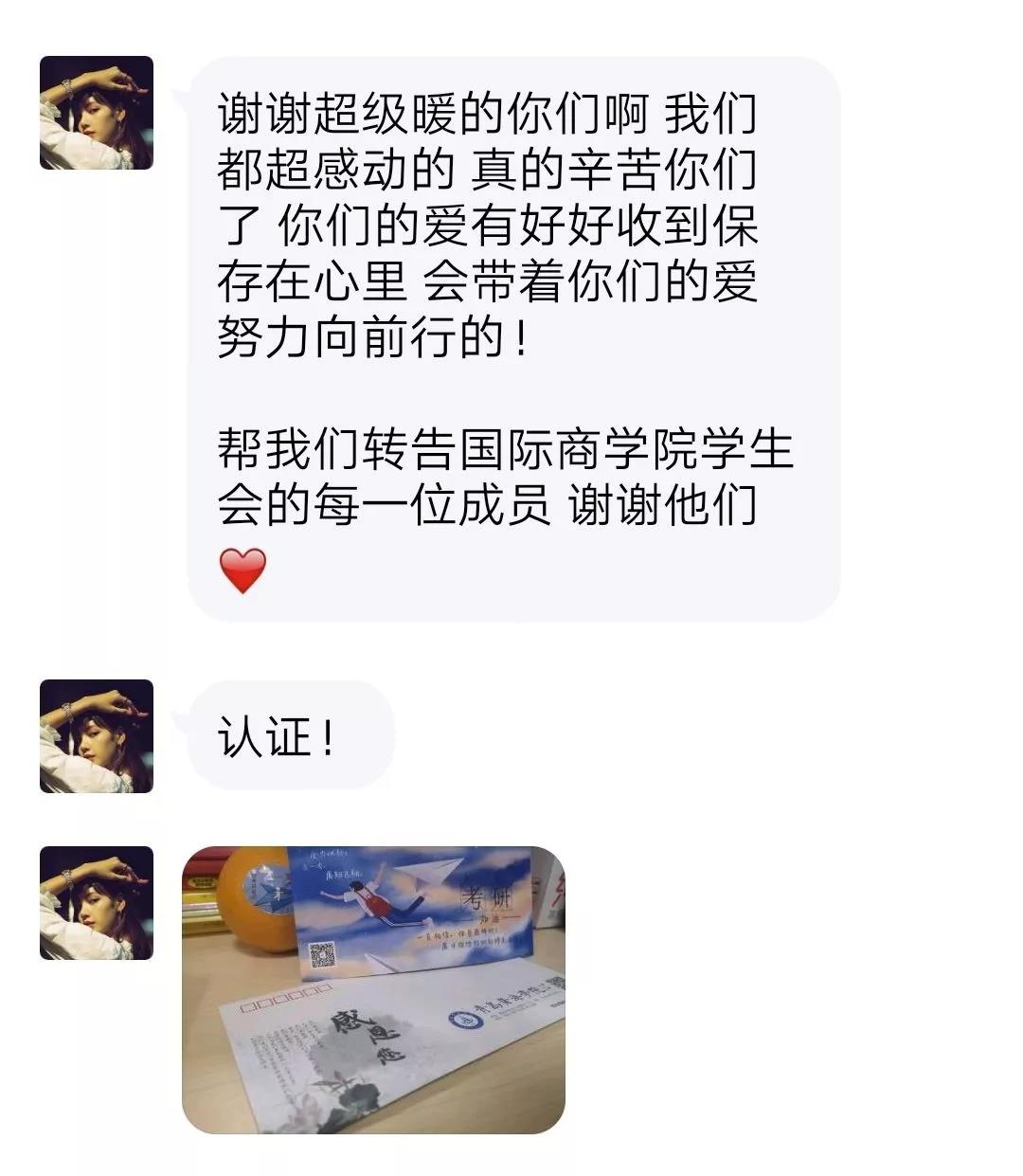Tap the avatar beside the shared photo
The width and height of the screenshot is (1023, 1176).
click(x=96, y=902)
